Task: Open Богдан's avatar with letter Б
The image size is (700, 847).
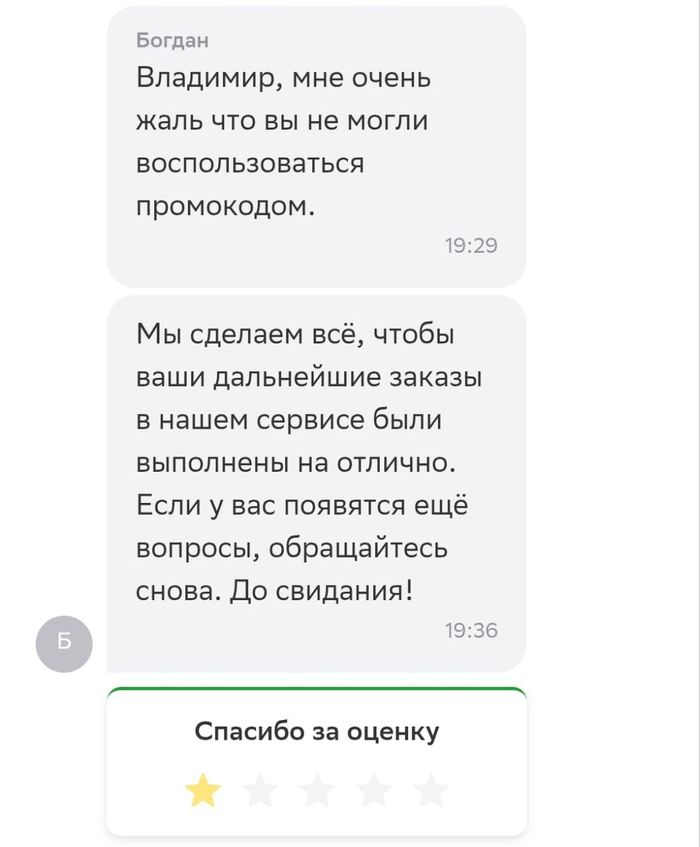Action: (64, 643)
